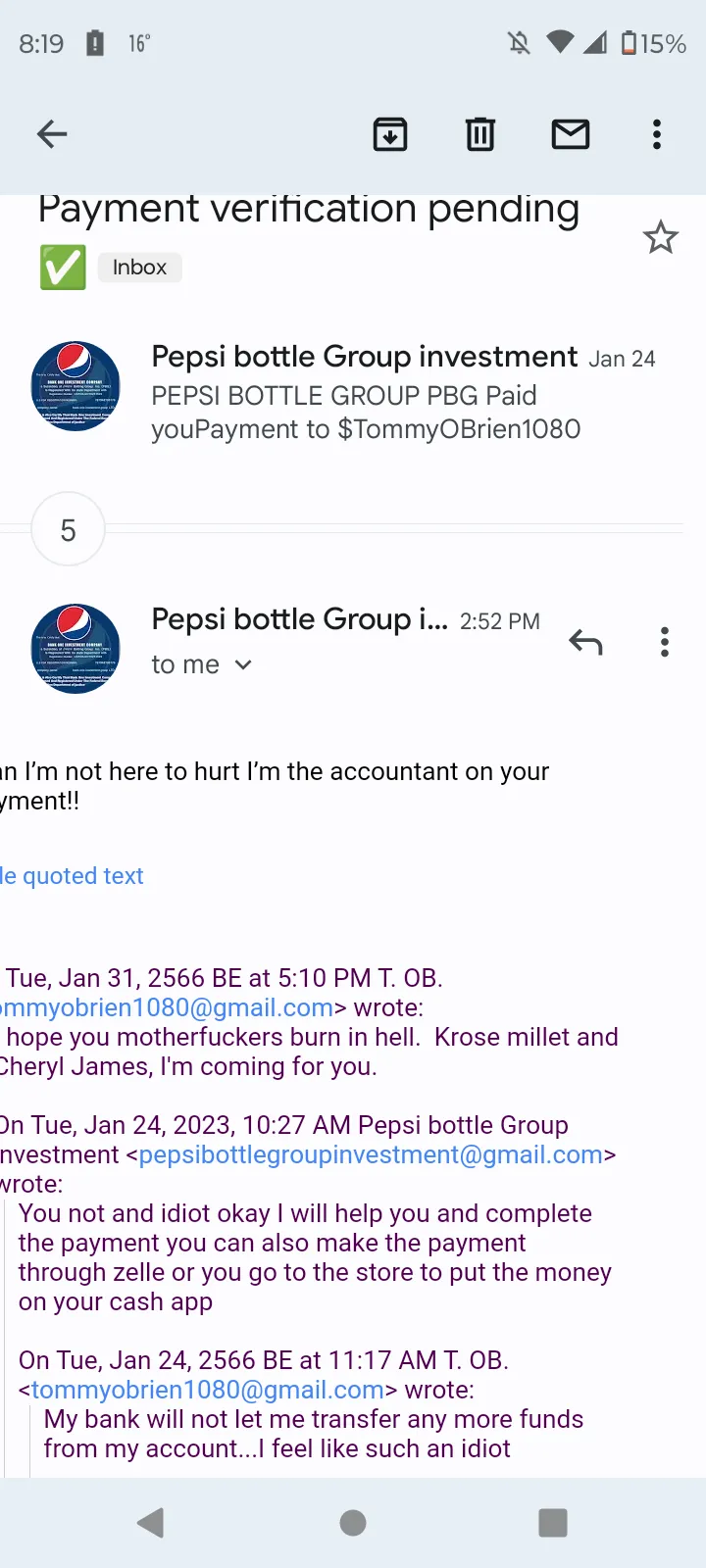This screenshot has width=706, height=1568.
Task: Open the sender's Pepsi avatar at 2:52 PM
Action: coord(76,648)
